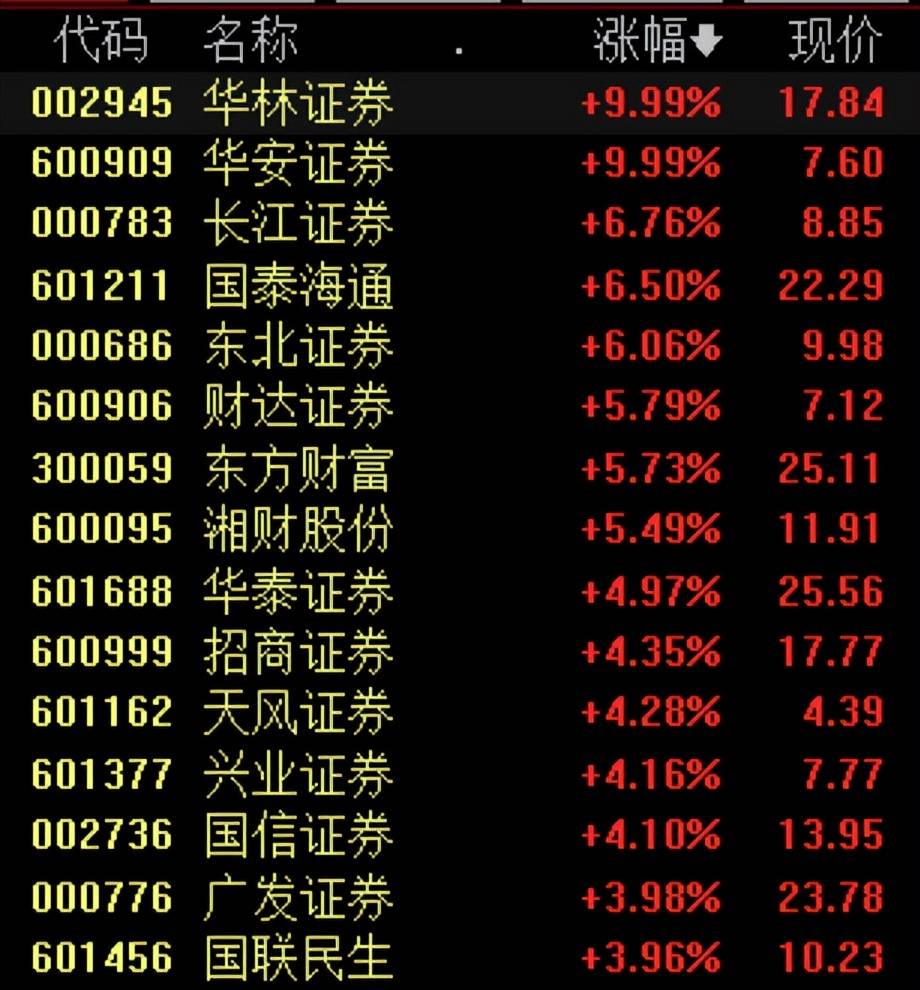Tap the 财达证券 row
Image resolution: width=920 pixels, height=990 pixels.
point(298,407)
